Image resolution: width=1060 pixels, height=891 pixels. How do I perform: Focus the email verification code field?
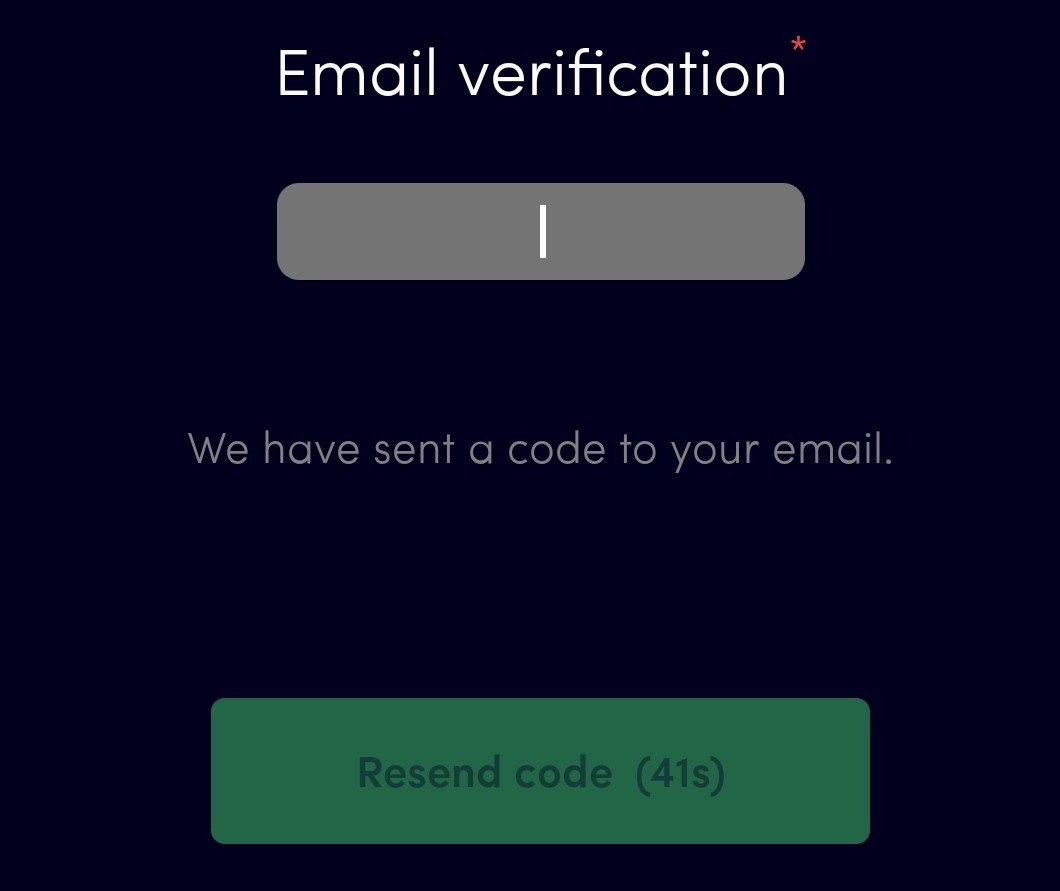point(540,231)
